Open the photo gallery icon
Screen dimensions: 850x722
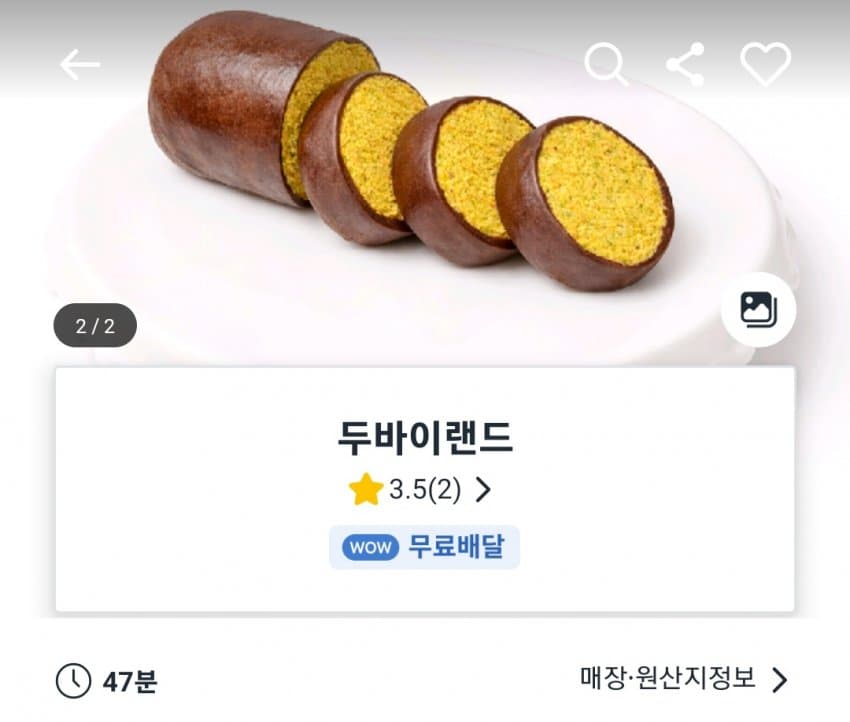[x=758, y=309]
